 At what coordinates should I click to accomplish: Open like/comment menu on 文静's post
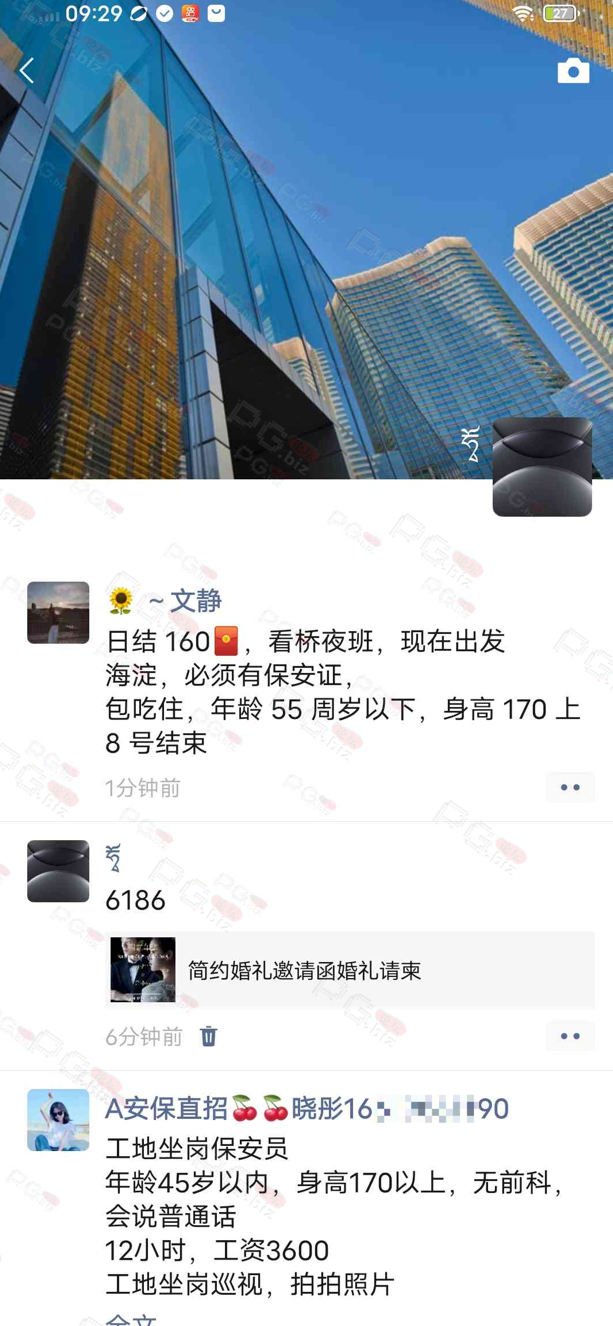tap(570, 788)
